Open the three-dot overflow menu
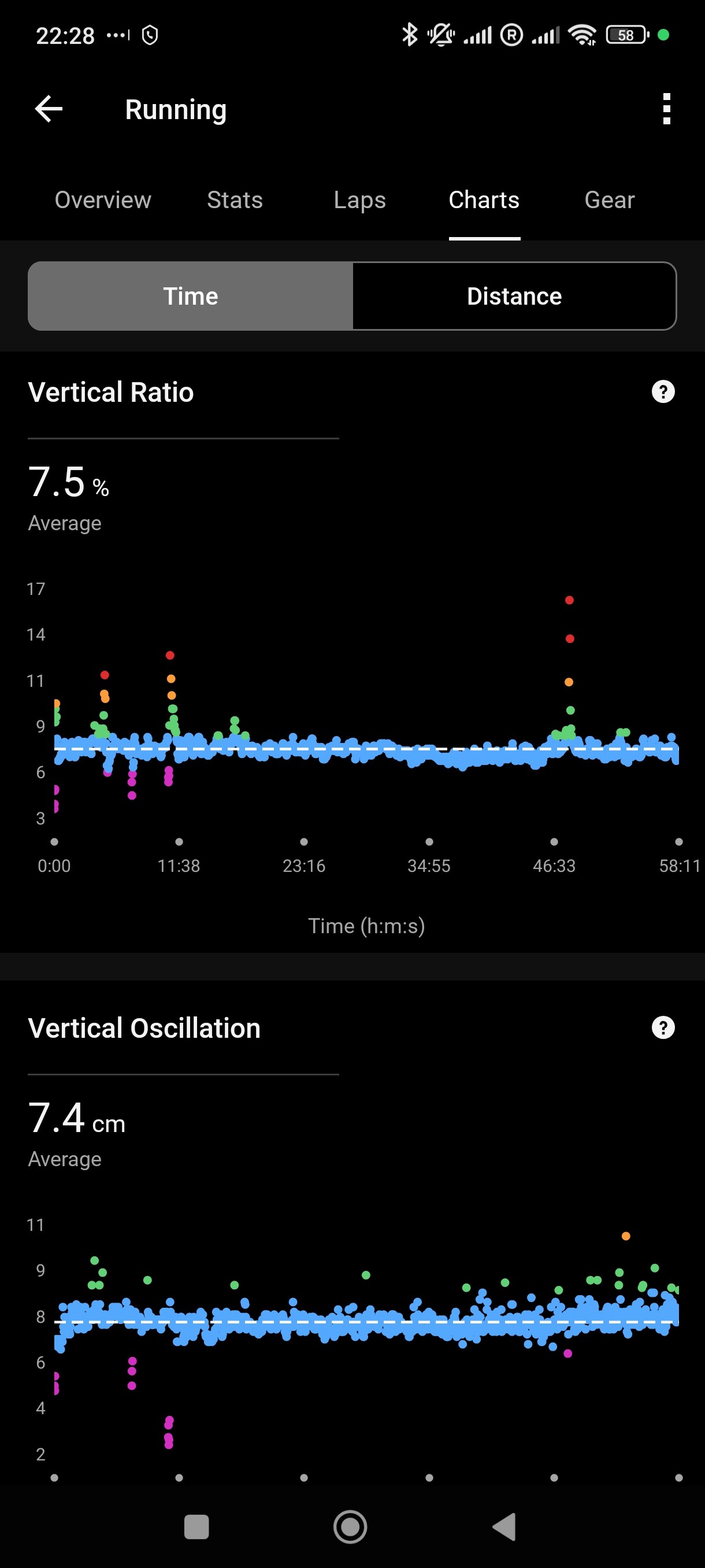The image size is (705, 1568). 667,110
